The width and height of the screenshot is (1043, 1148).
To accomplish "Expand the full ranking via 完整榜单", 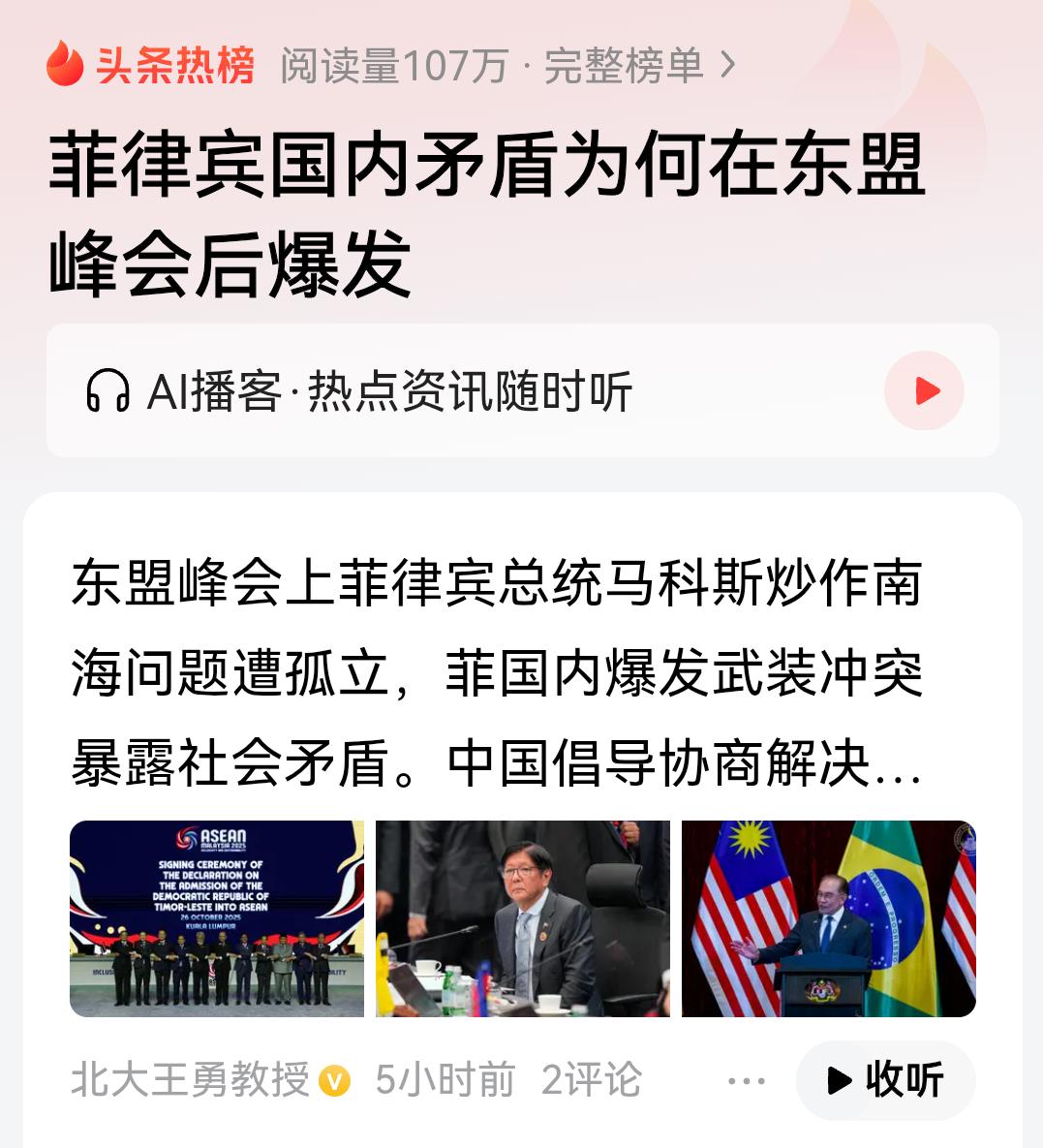I will (x=625, y=65).
